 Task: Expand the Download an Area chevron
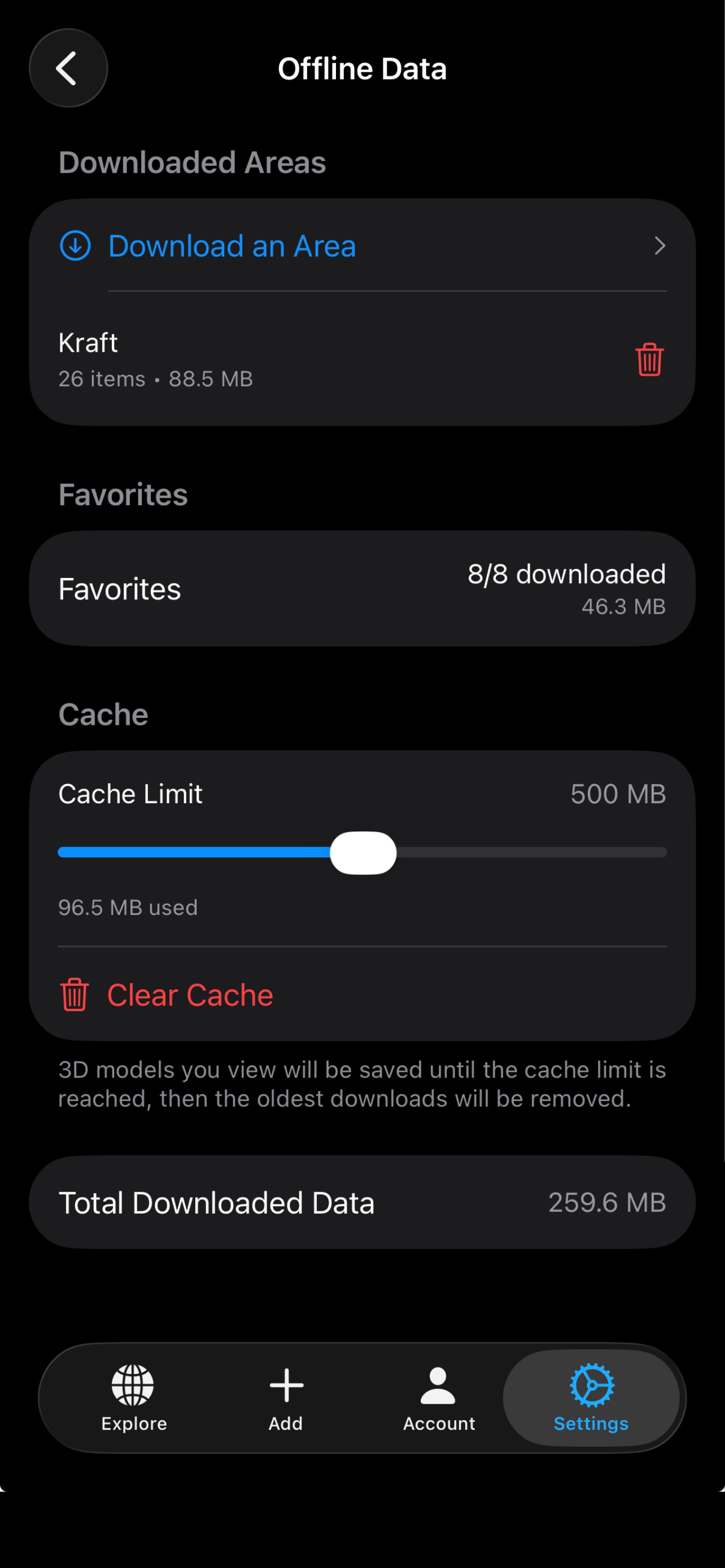tap(660, 246)
